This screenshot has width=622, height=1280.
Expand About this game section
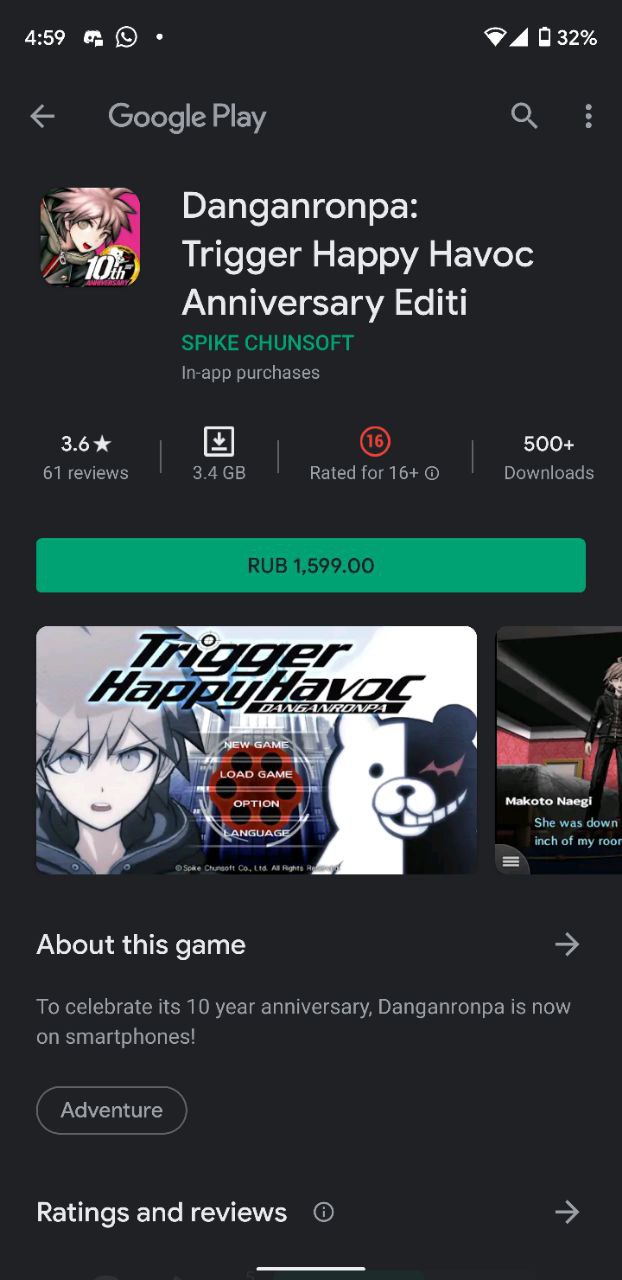click(567, 944)
